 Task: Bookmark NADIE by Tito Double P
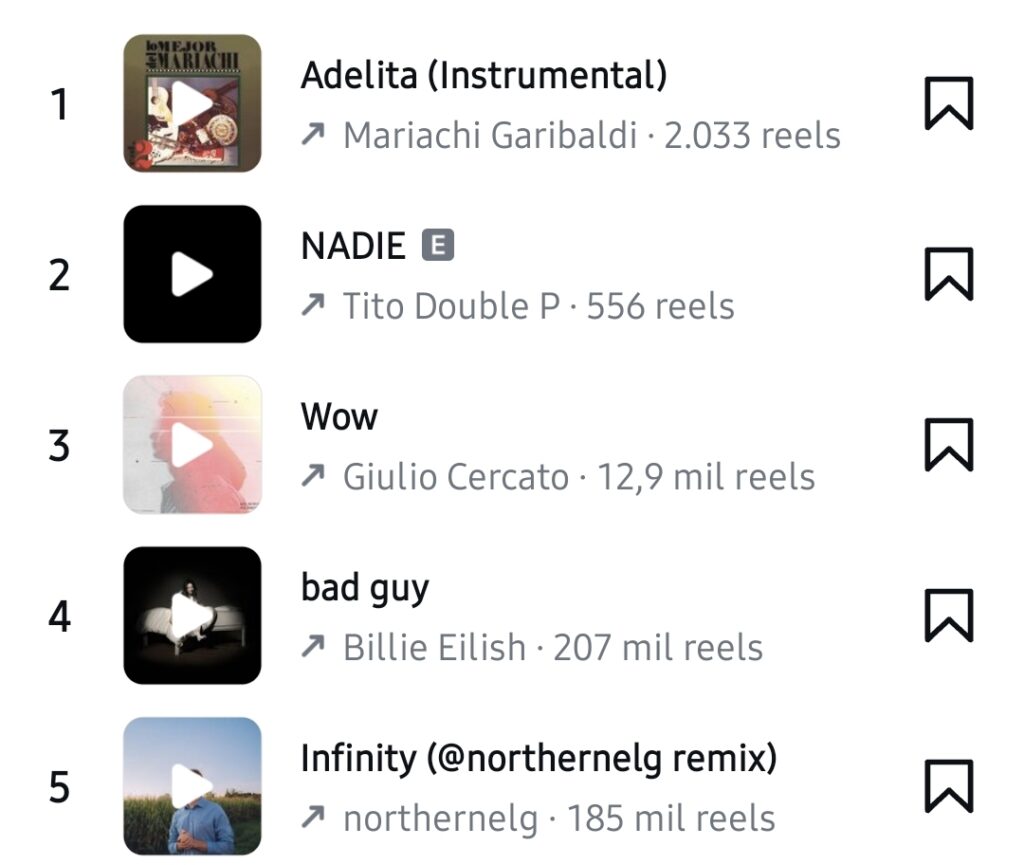[948, 274]
